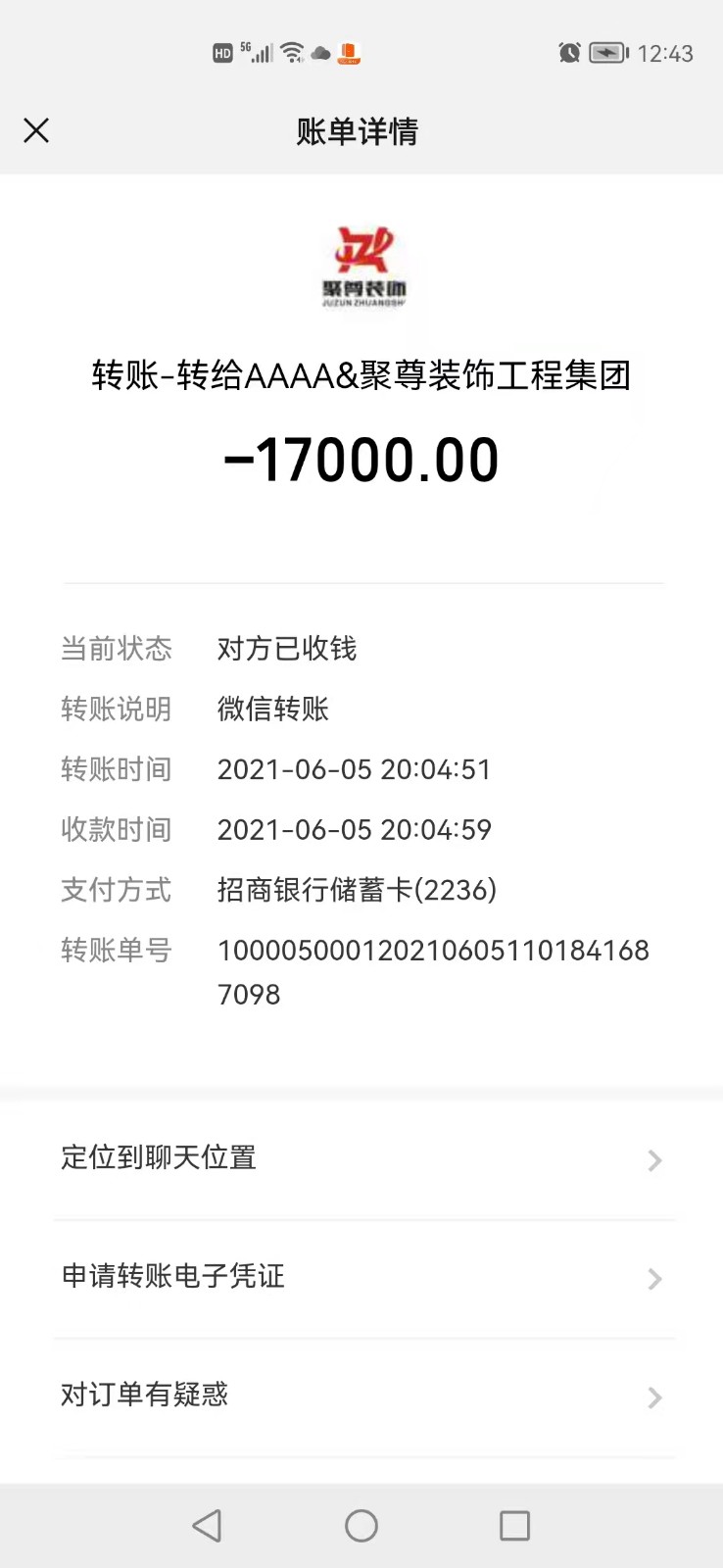Open 定位到聊天位置 row
723x1568 pixels.
click(x=361, y=1159)
